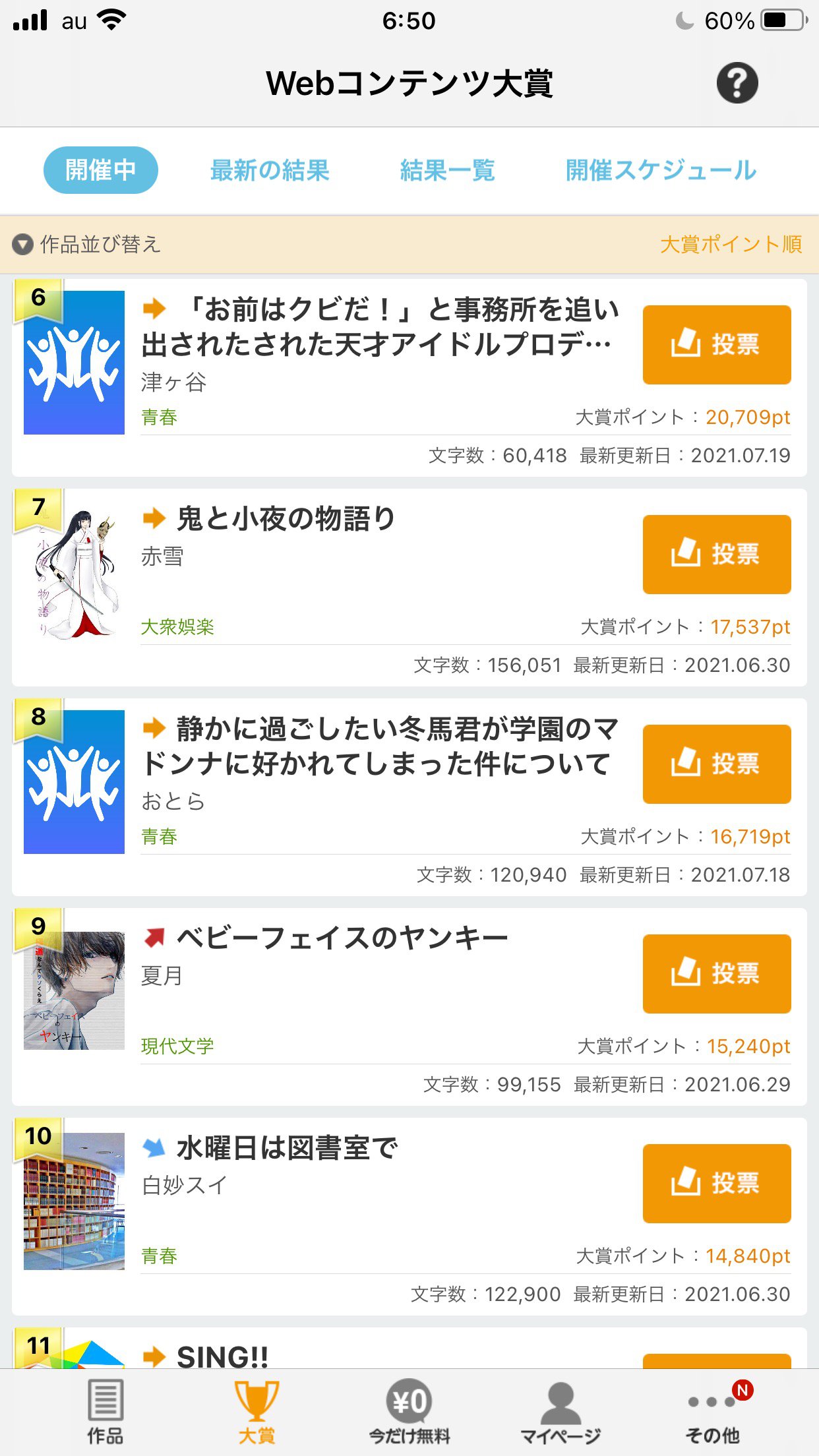Switch to the 最新の結果 tab
Screen dimensions: 819x1456
tap(270, 170)
